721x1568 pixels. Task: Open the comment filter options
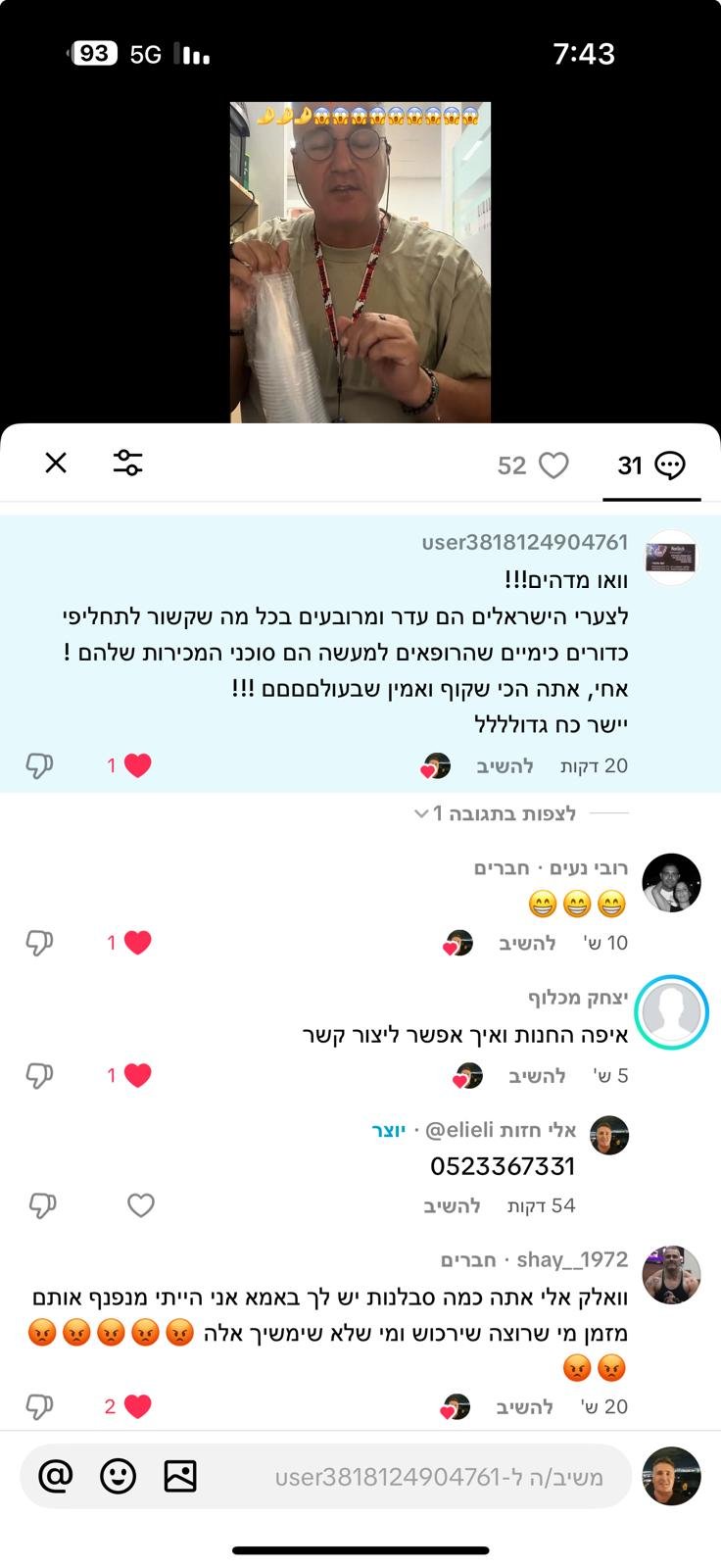click(127, 463)
